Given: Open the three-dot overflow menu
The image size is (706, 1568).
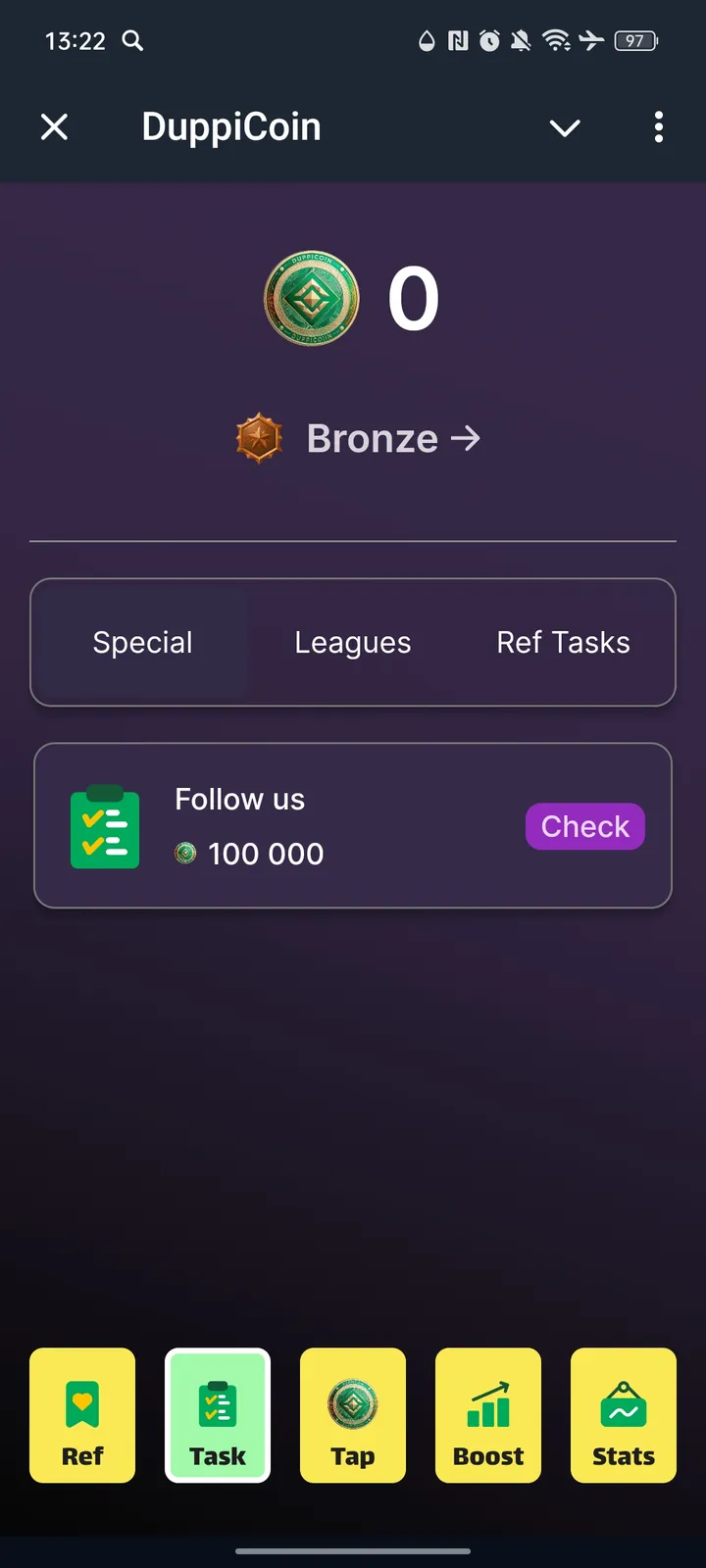Looking at the screenshot, I should [658, 126].
